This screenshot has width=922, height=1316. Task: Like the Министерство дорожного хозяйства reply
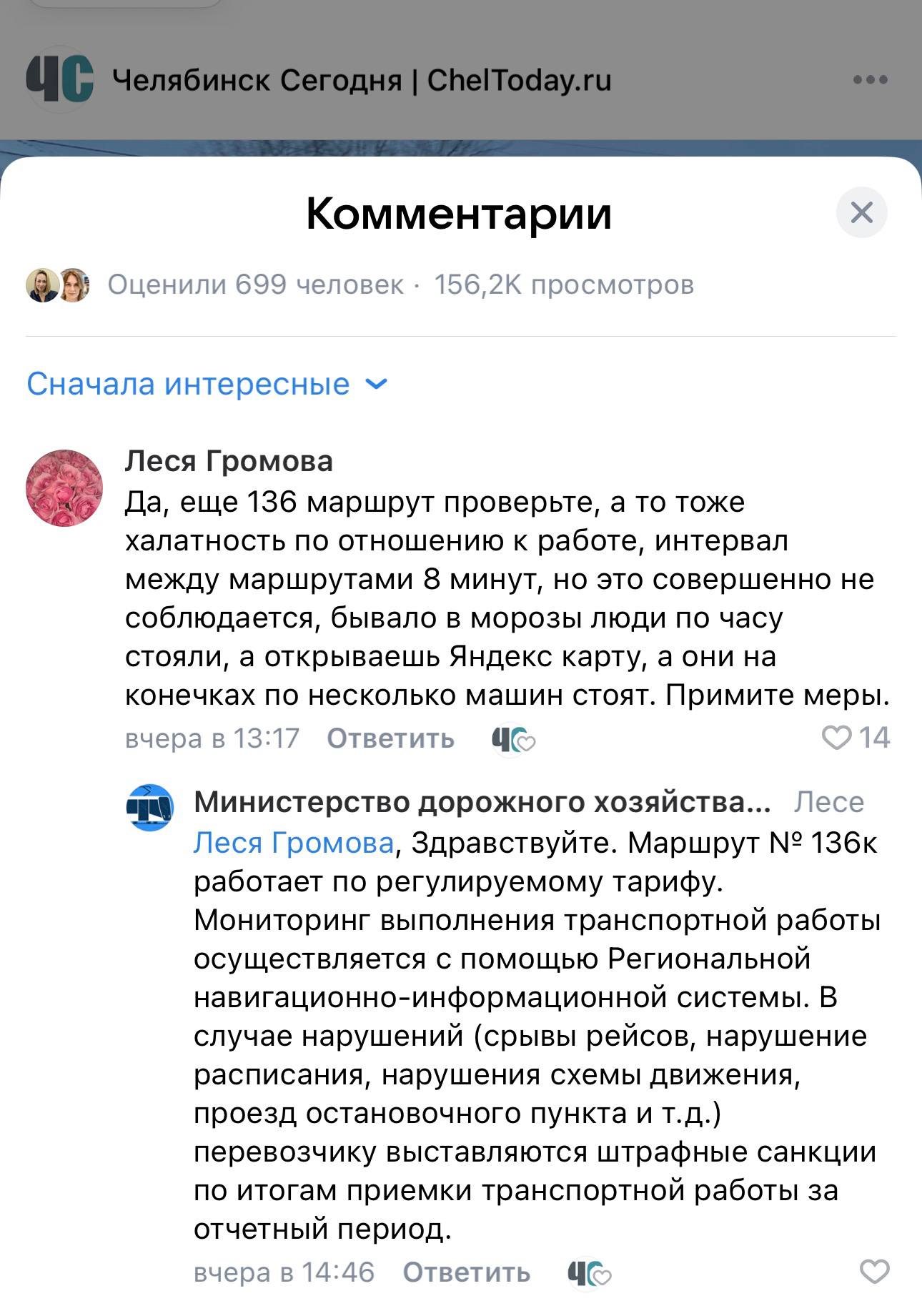(873, 1272)
